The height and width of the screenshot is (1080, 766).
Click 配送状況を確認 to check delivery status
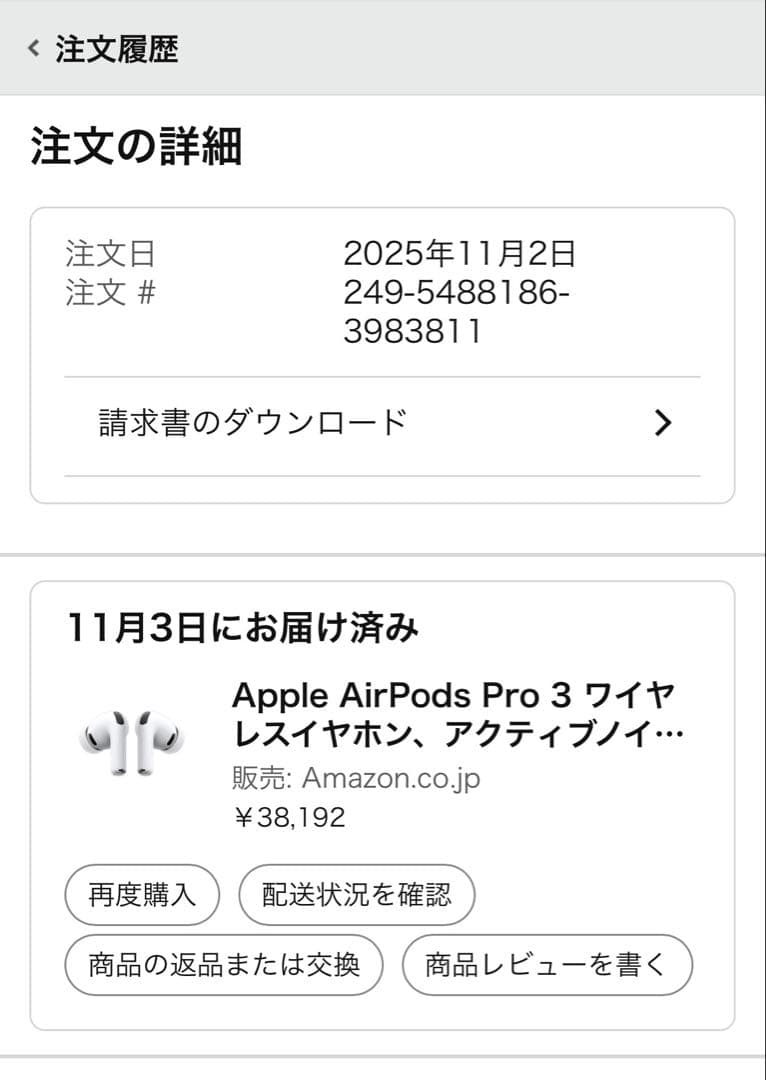[x=356, y=895]
